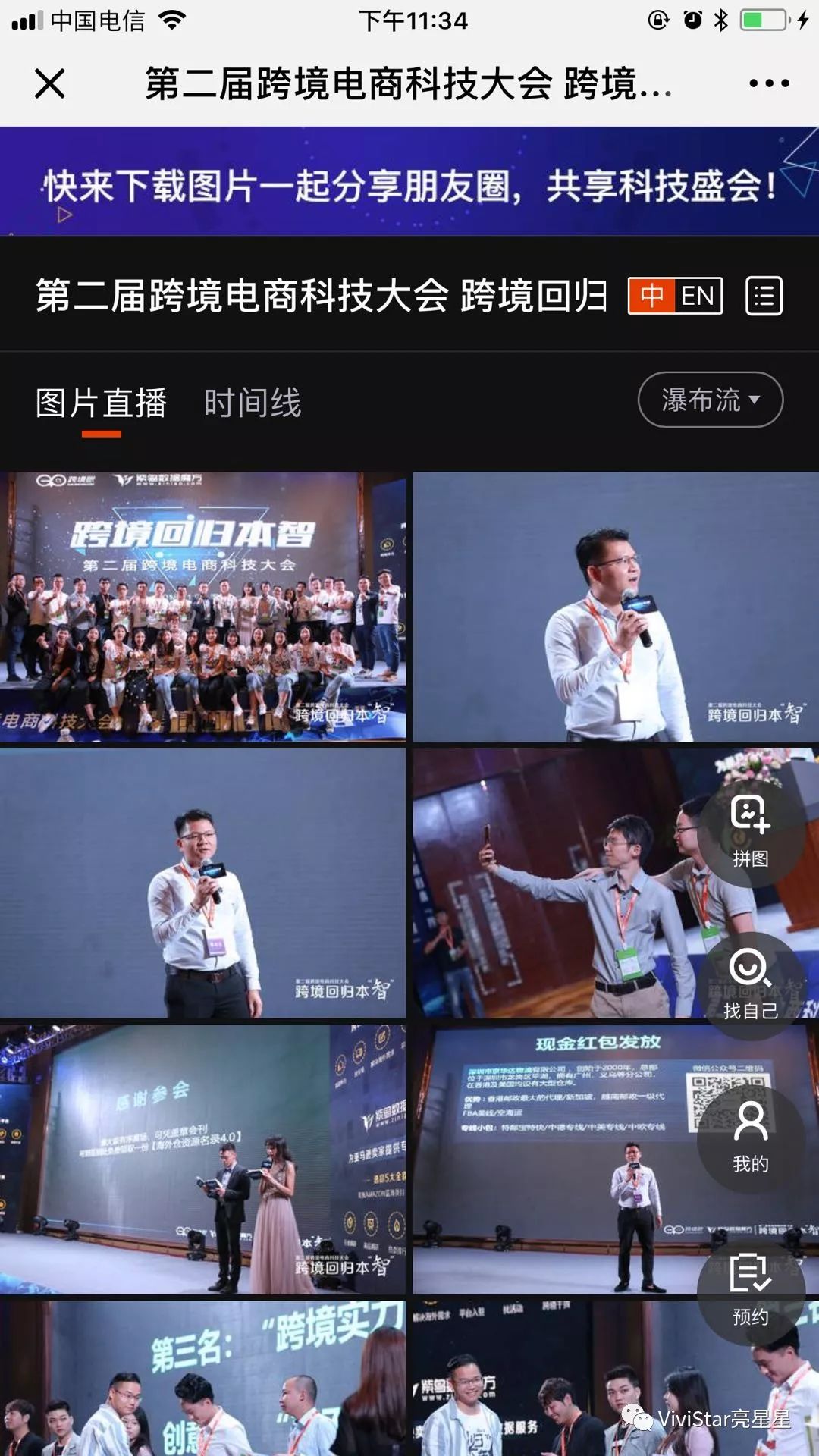Open the 现金红包发放 slide photo
The image size is (819, 1456).
click(554, 1159)
